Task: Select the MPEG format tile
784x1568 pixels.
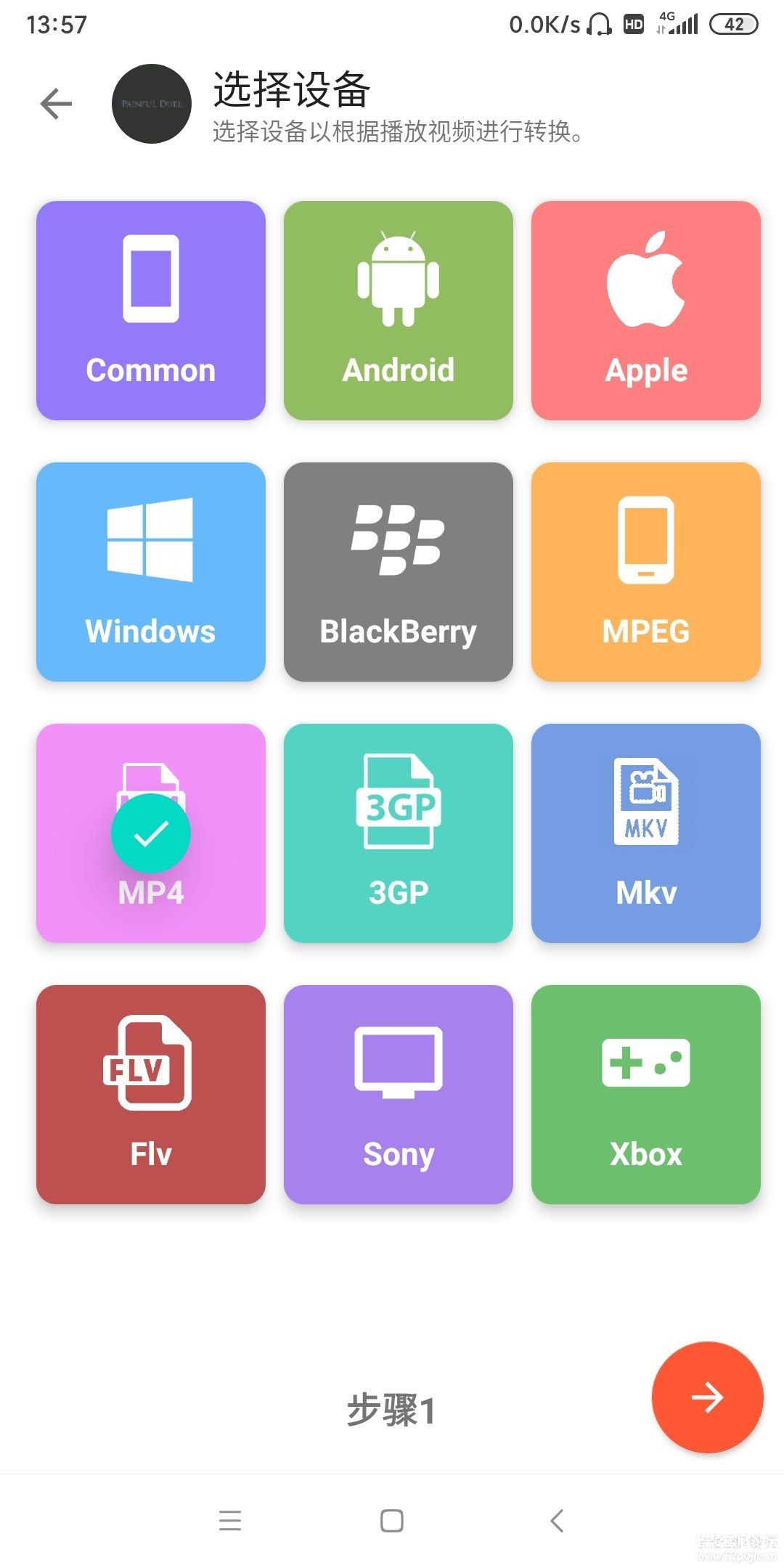Action: (646, 572)
